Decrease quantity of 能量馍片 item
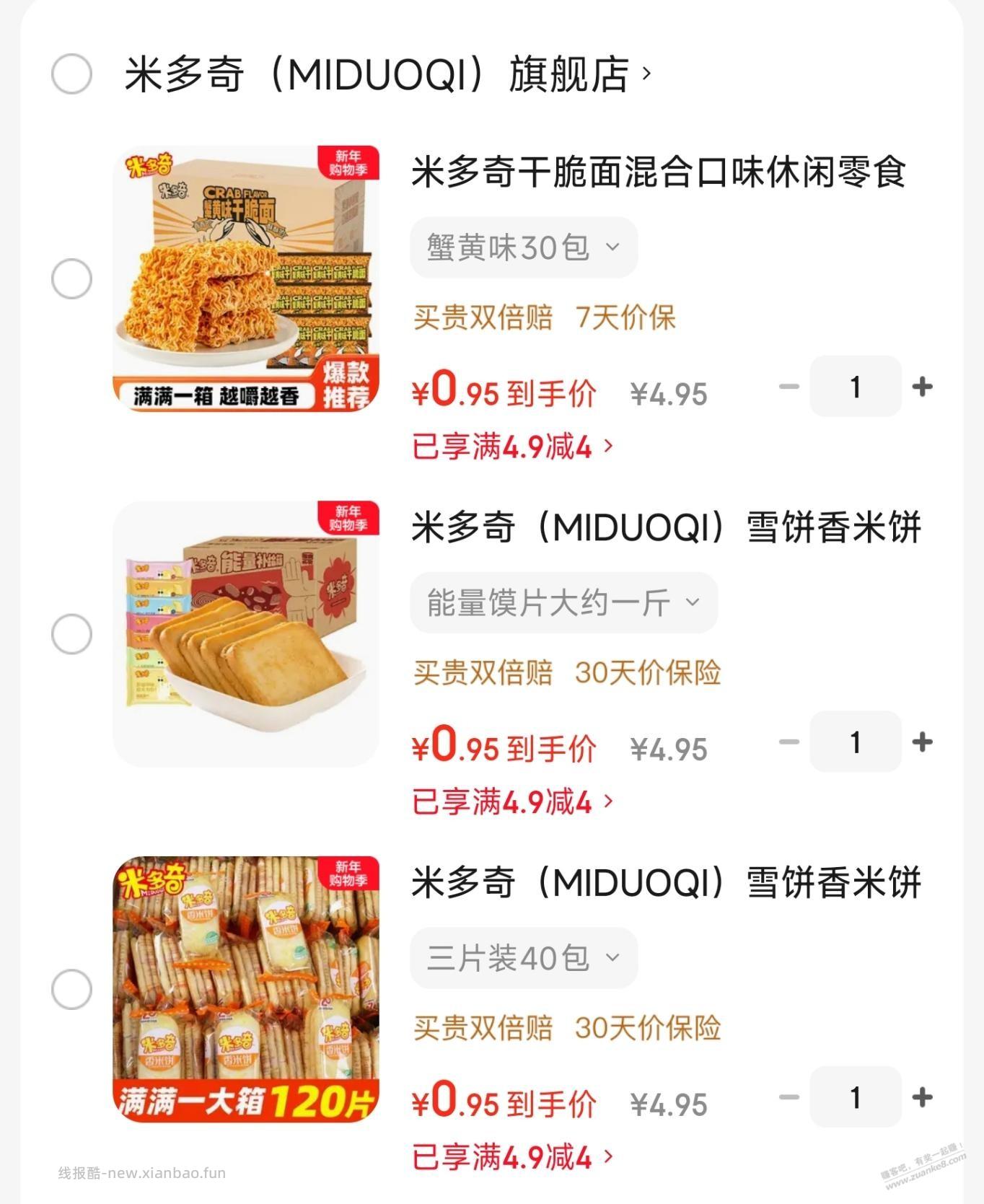Screen dimensions: 984x1204 (790, 743)
